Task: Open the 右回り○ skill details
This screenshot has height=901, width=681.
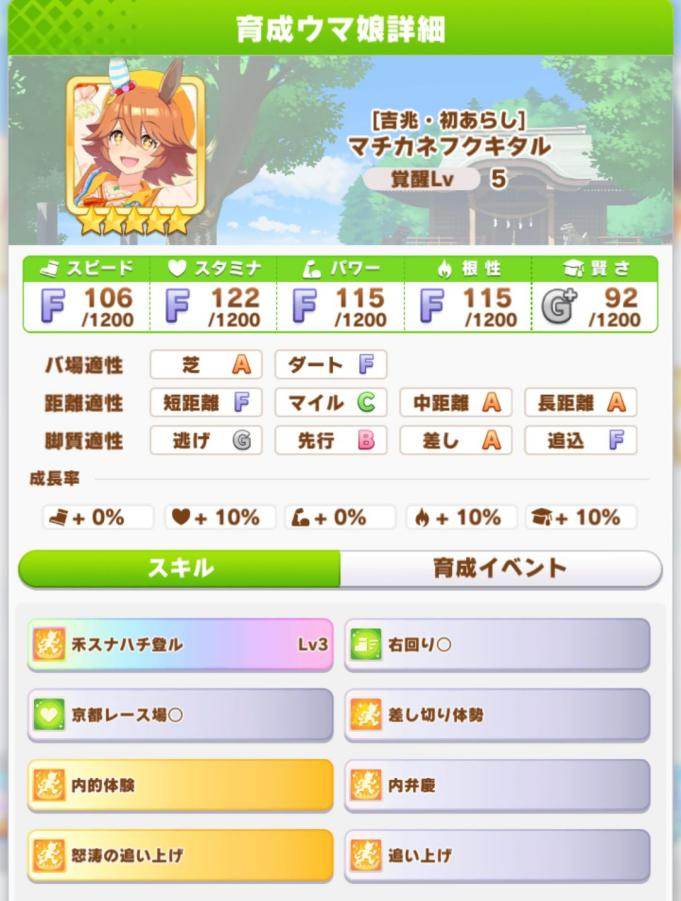Action: 497,645
